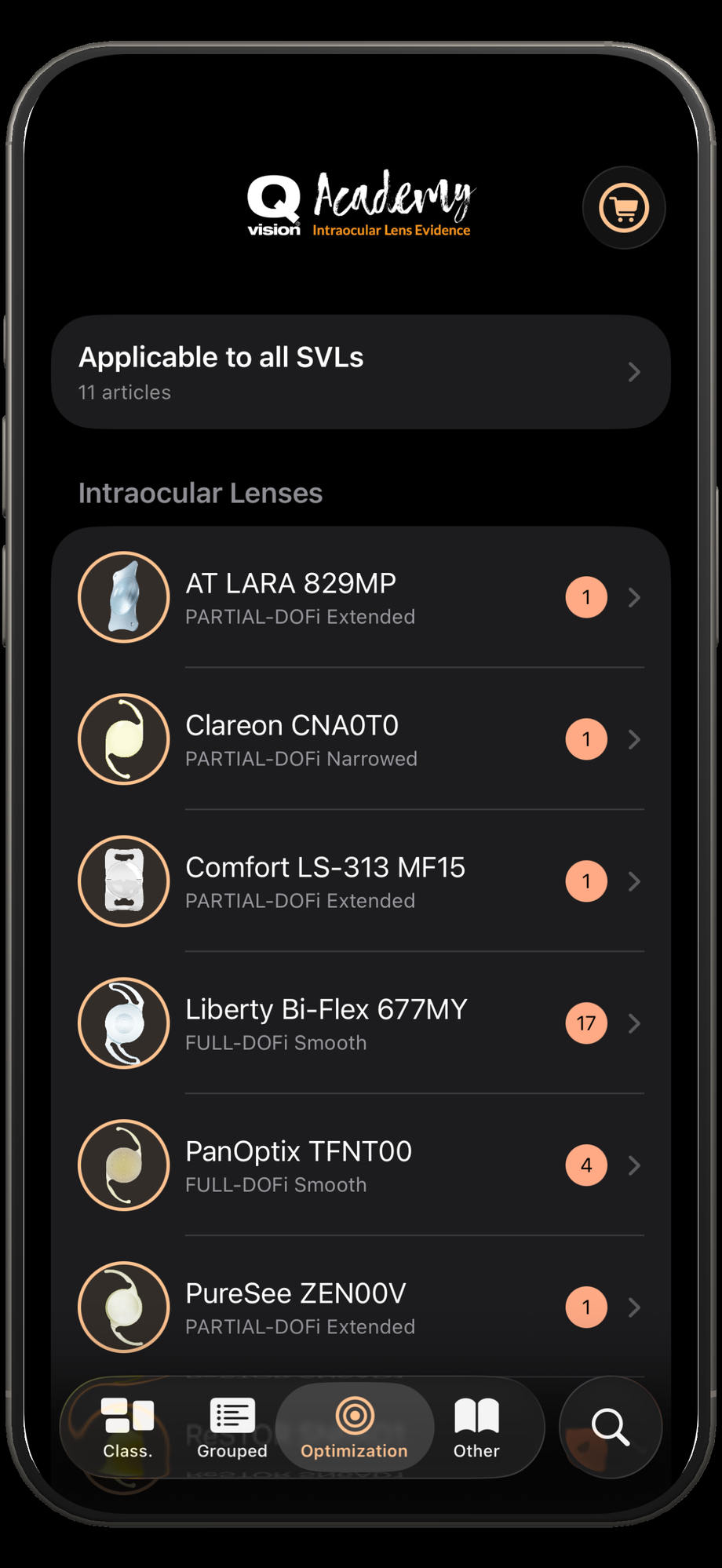Select the Optimization tab
The height and width of the screenshot is (1568, 722).
(355, 1428)
